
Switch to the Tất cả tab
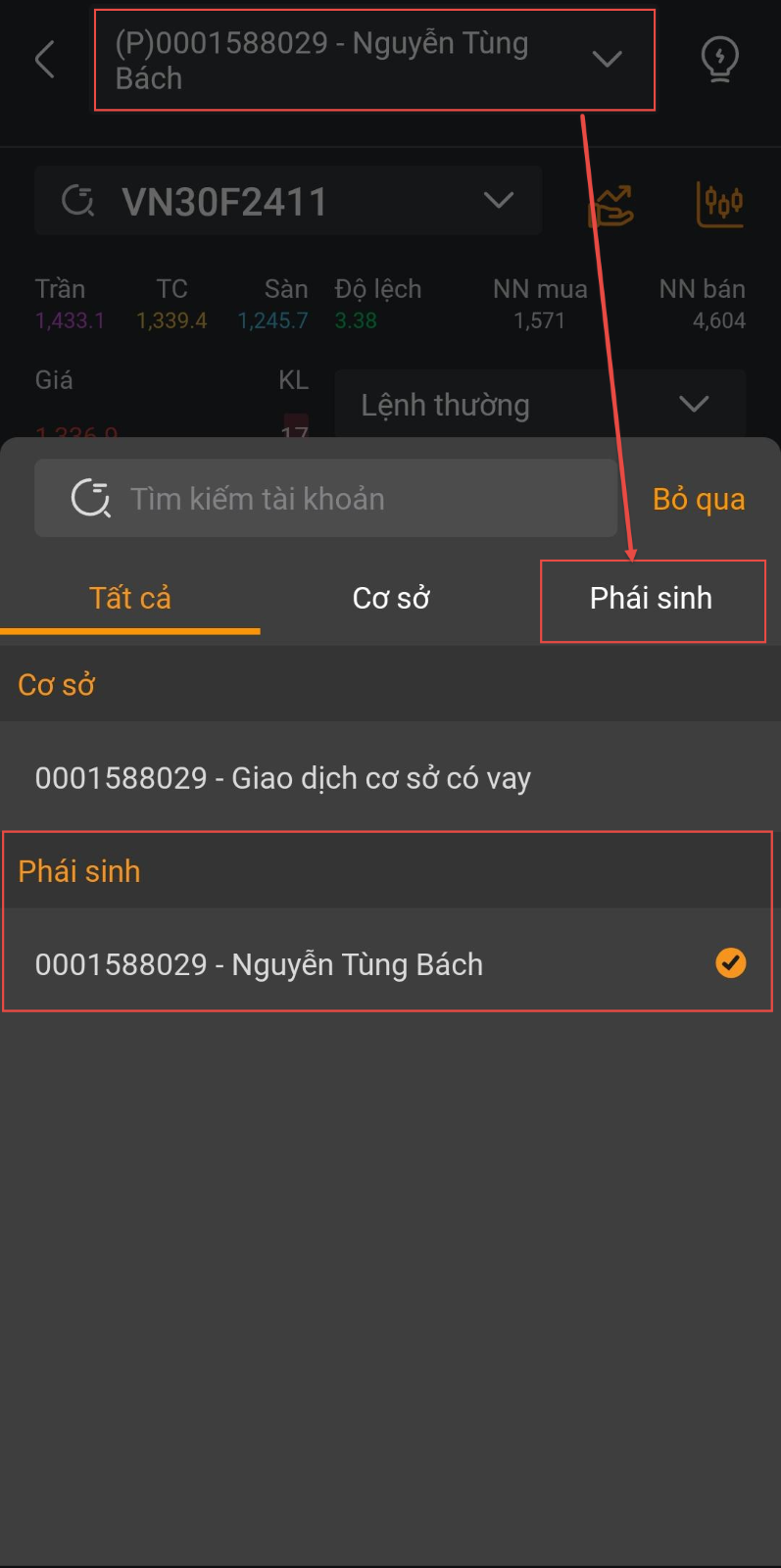pos(130,598)
